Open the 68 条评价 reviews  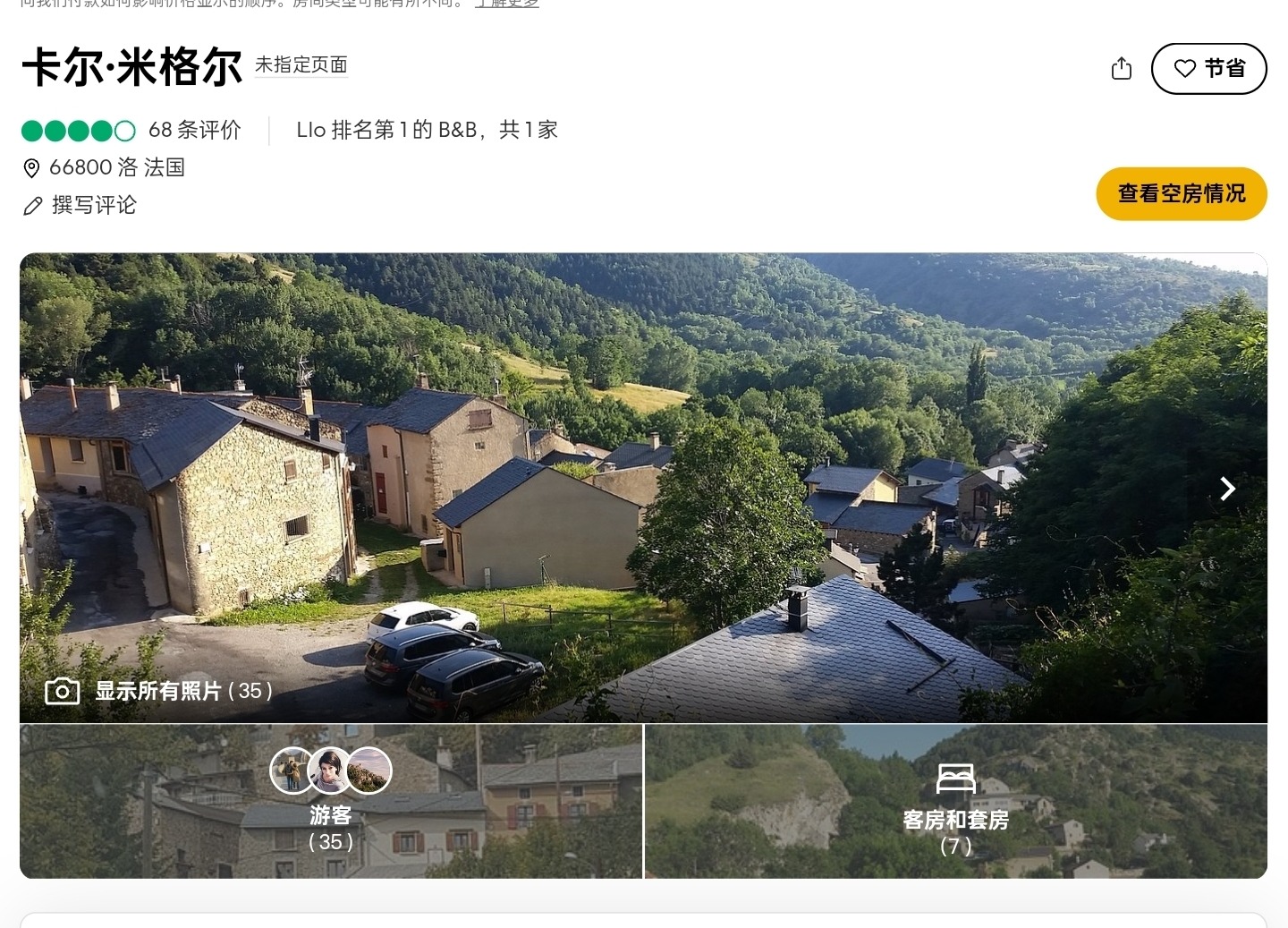point(194,130)
